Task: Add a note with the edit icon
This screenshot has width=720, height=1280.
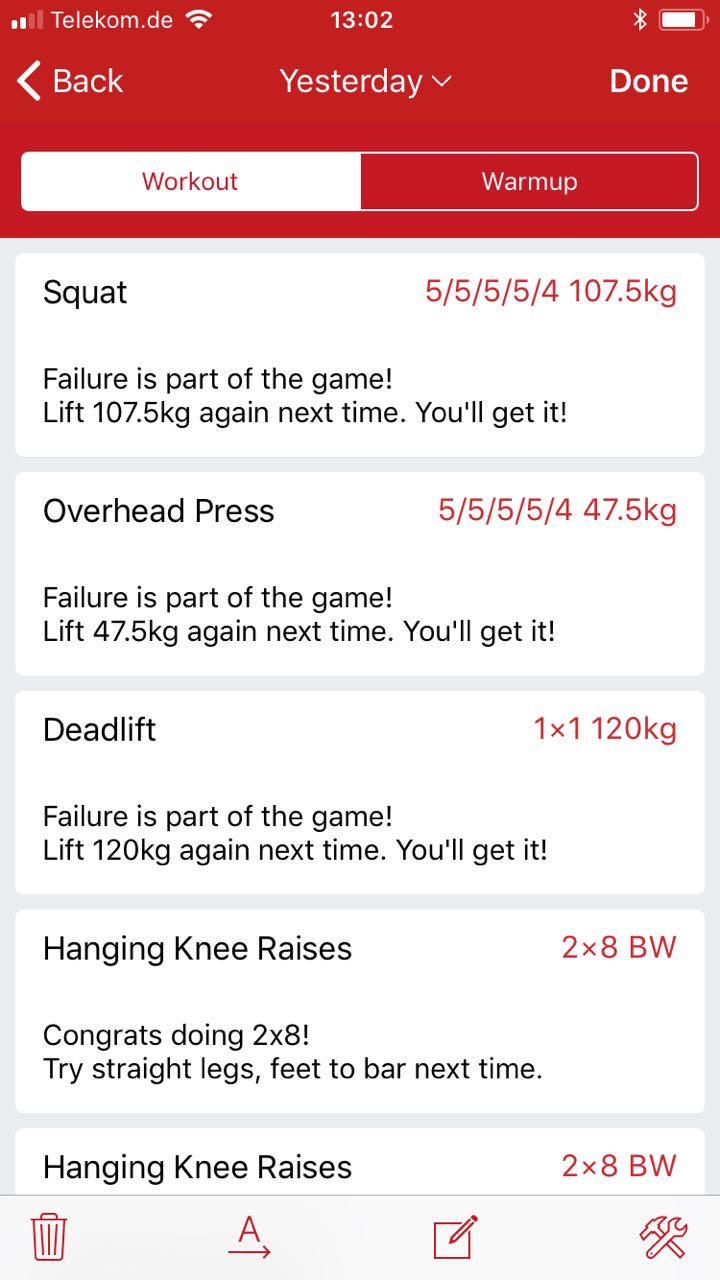Action: [x=455, y=1238]
